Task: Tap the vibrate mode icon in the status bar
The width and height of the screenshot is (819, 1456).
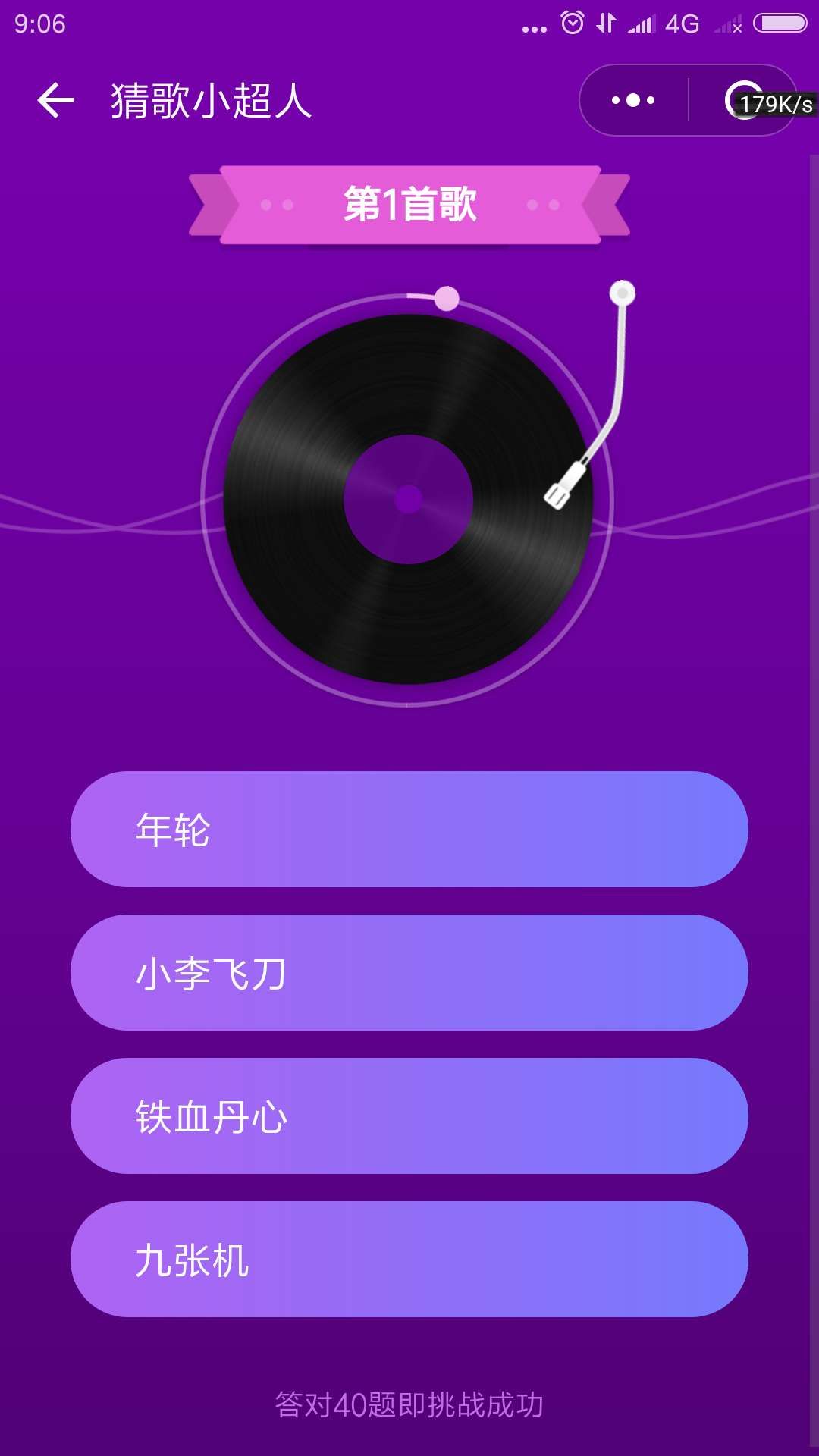Action: coord(604,22)
